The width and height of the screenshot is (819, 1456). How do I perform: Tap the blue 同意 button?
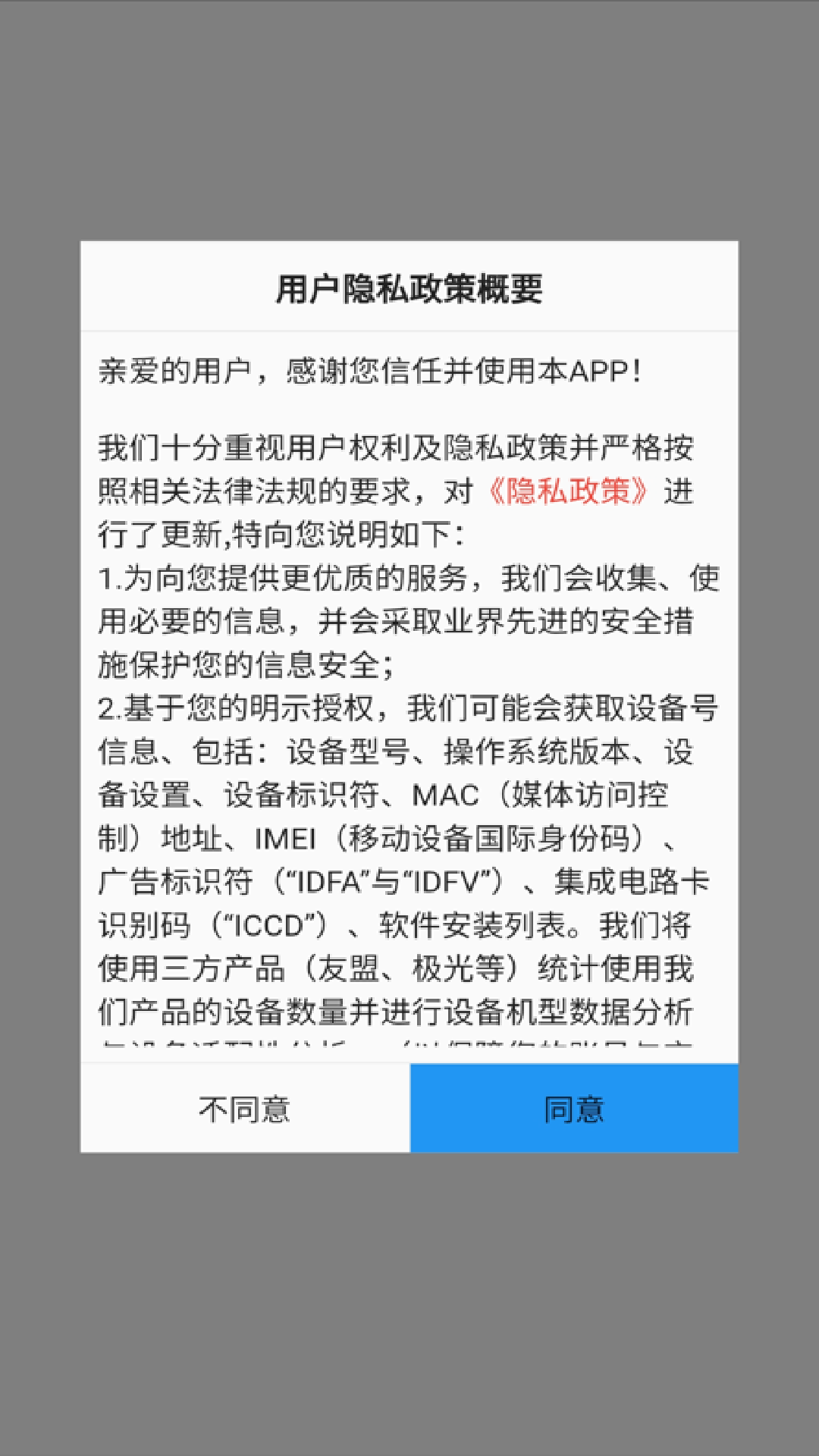(x=574, y=1108)
